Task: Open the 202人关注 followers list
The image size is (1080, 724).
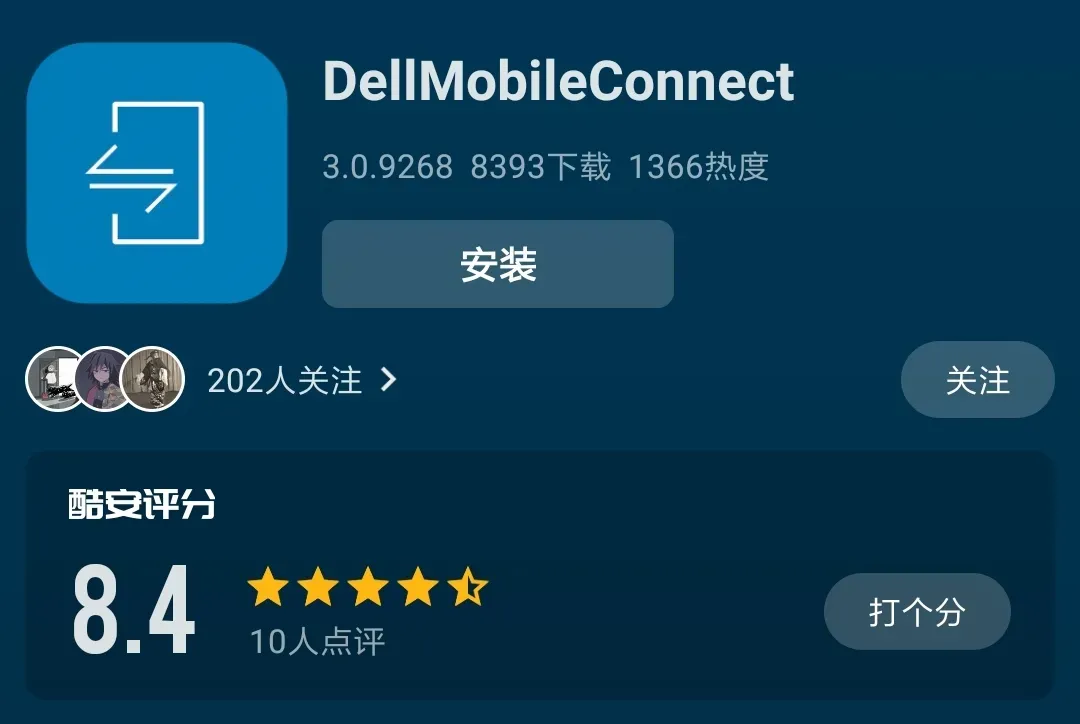Action: [301, 380]
